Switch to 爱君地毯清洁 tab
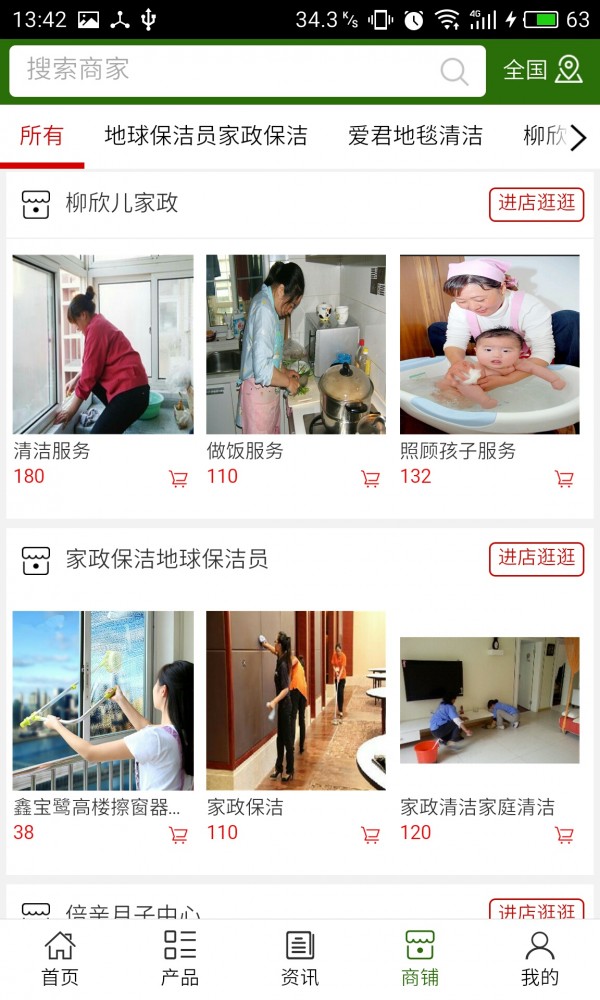The height and width of the screenshot is (1000, 600). click(415, 136)
